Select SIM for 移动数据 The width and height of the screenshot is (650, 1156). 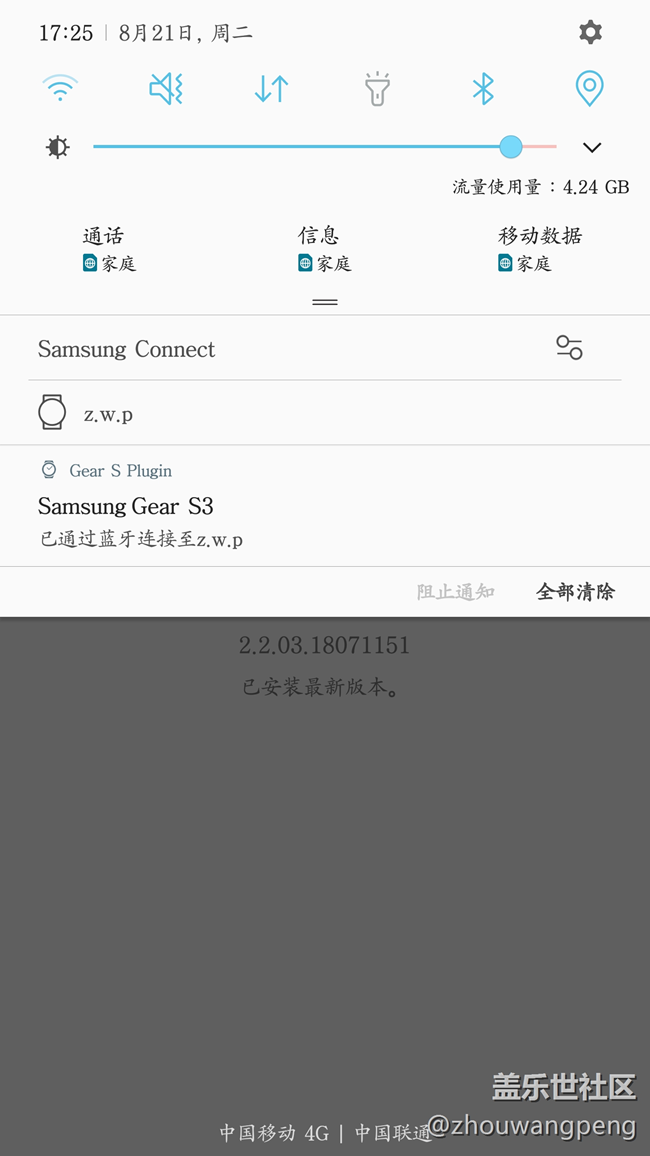point(539,249)
